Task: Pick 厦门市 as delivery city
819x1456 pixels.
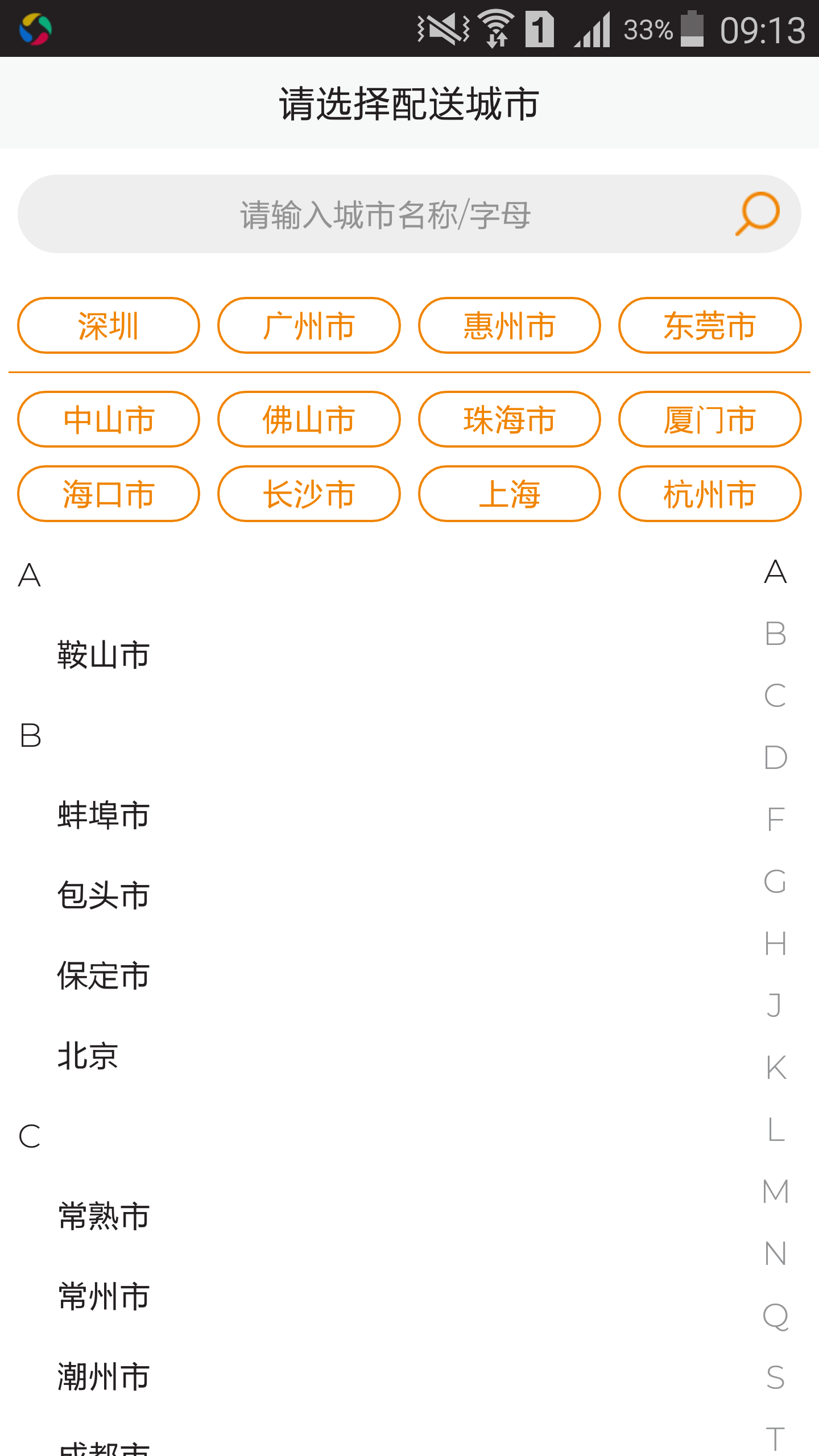Action: [709, 419]
